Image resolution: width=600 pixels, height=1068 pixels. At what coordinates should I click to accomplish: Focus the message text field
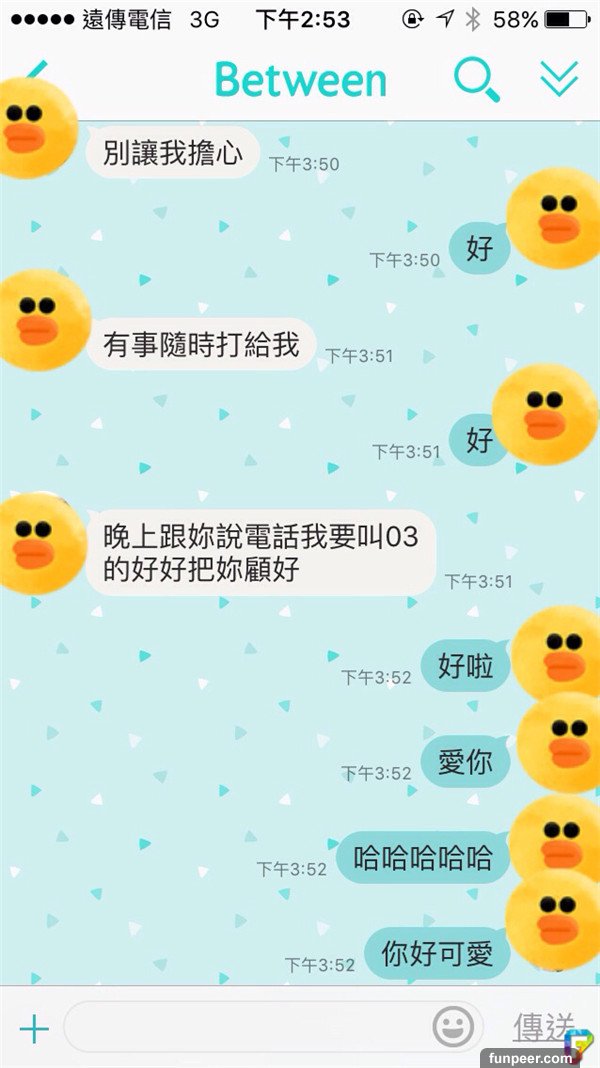pos(245,1027)
